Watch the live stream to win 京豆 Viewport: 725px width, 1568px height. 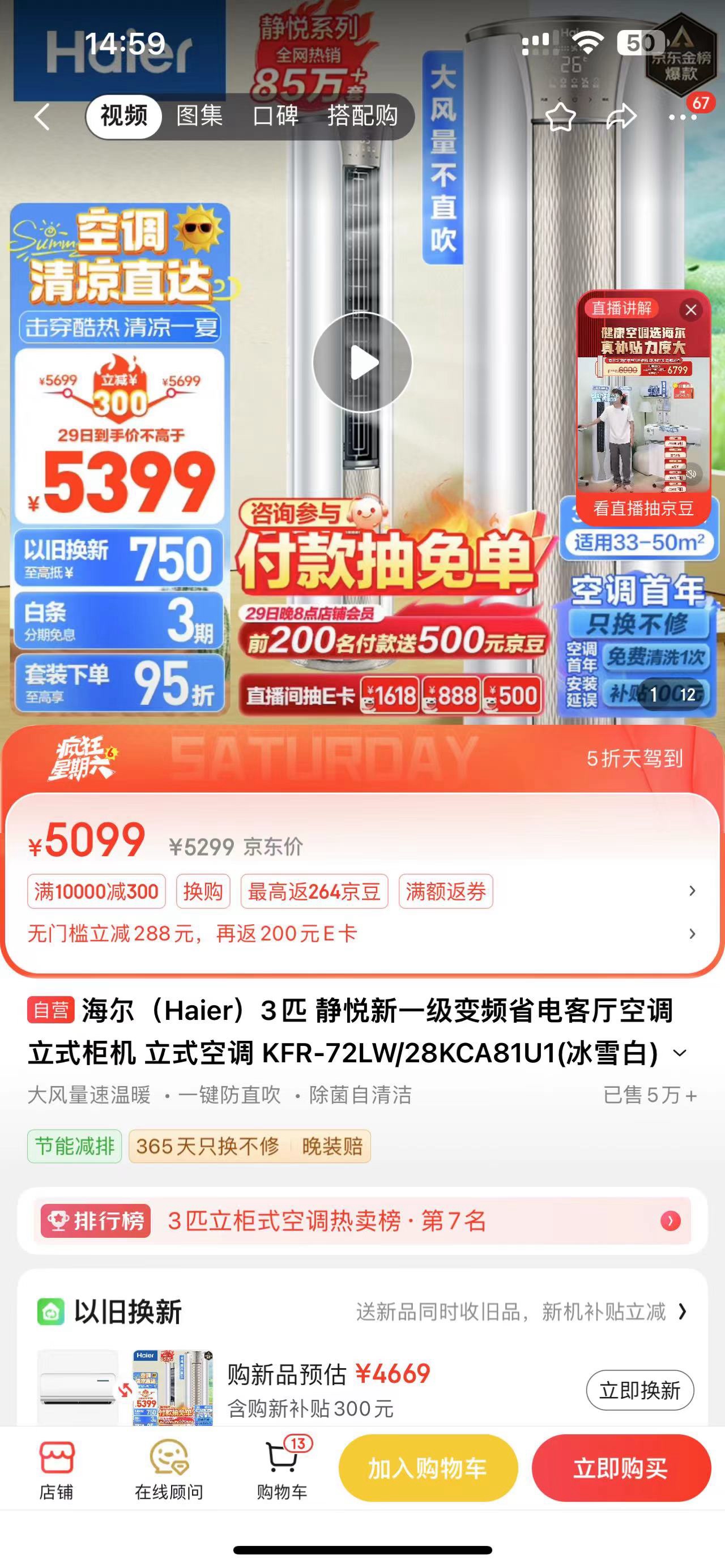click(x=643, y=507)
